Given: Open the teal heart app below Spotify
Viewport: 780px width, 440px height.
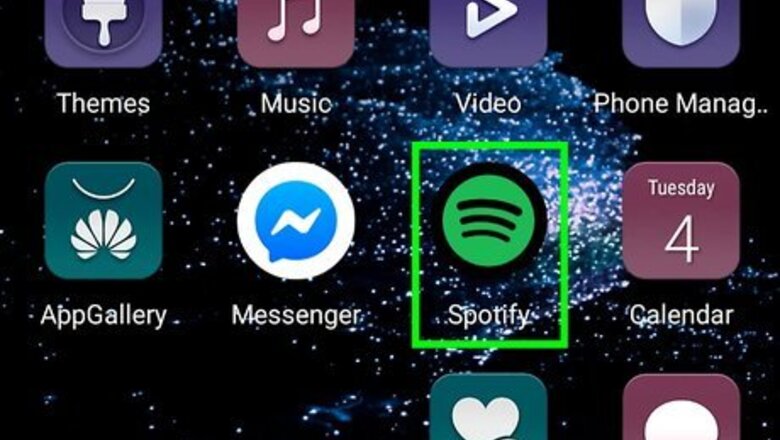Looking at the screenshot, I should tap(488, 410).
